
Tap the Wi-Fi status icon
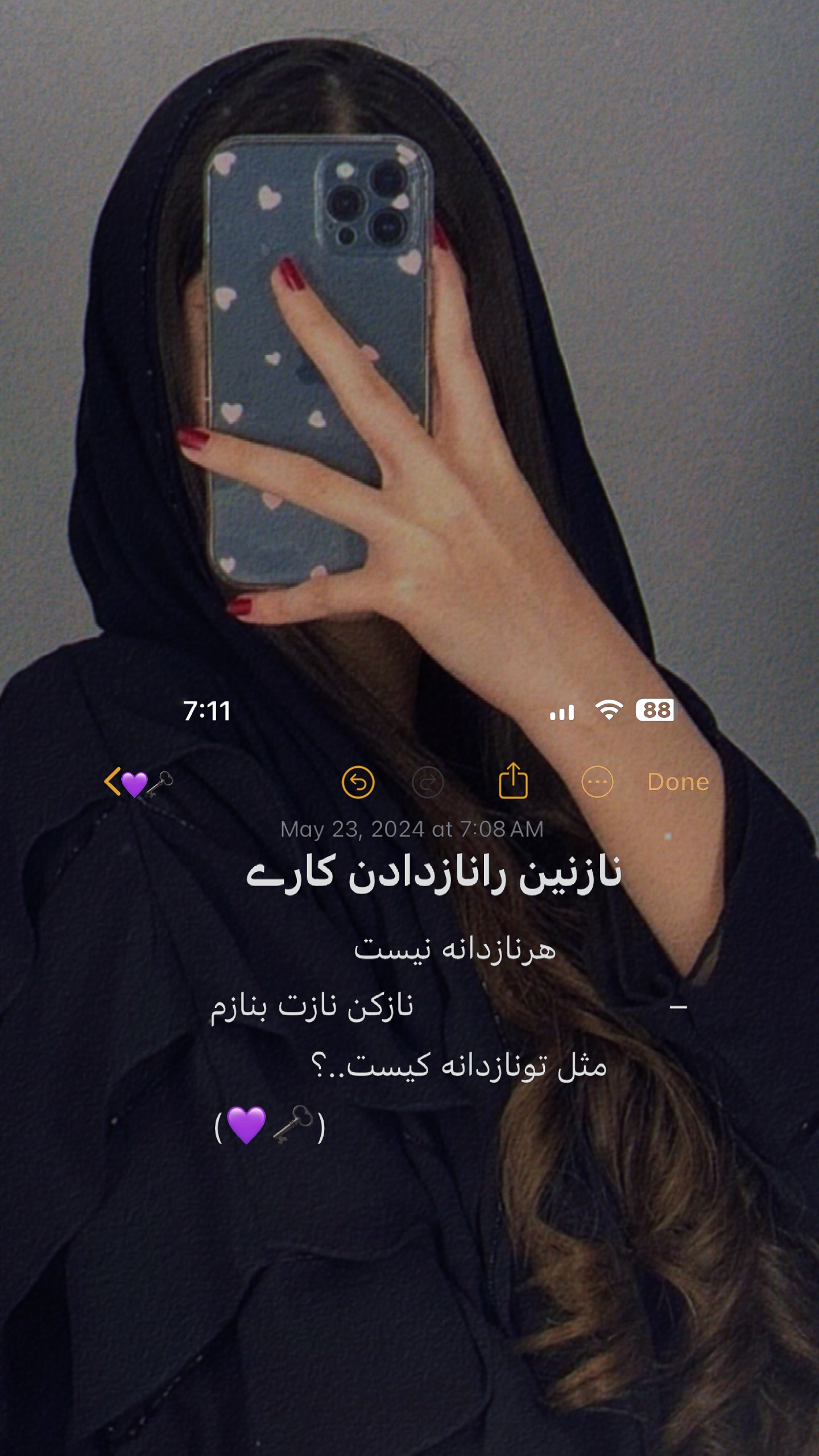pos(610,710)
